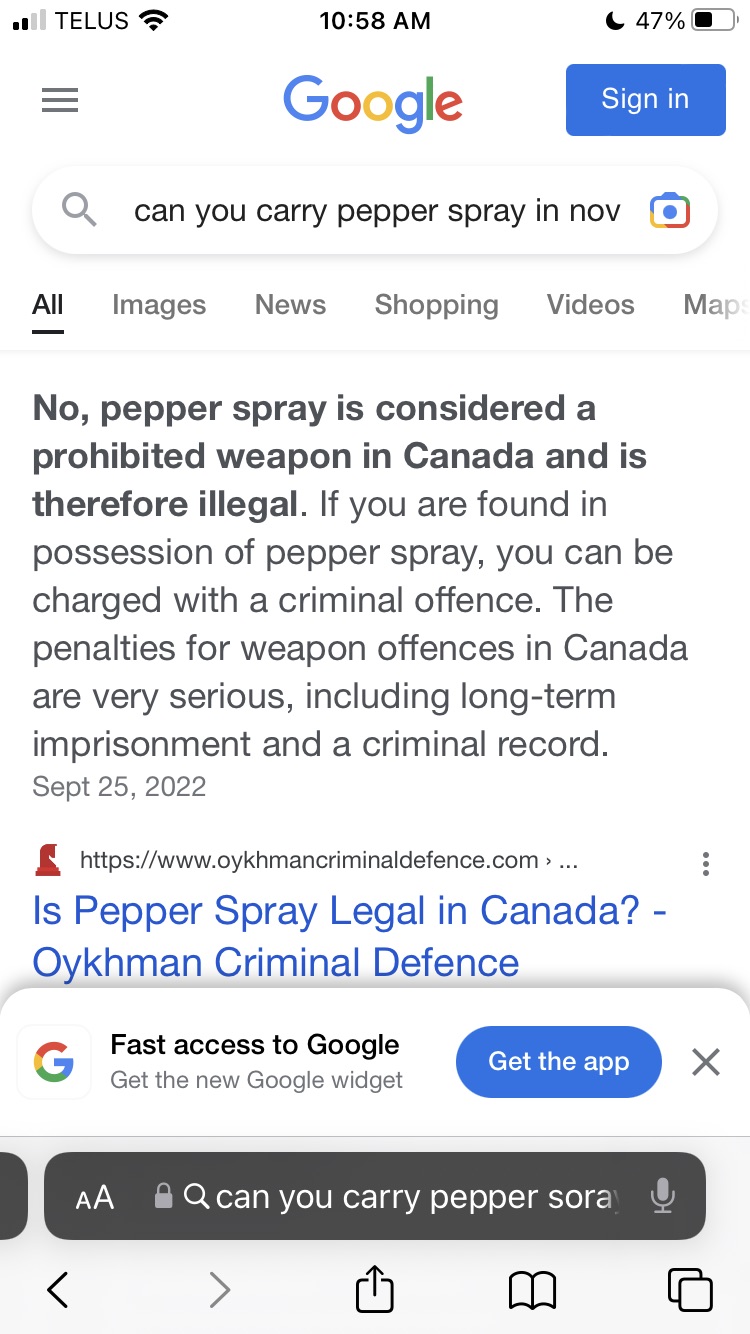Screen dimensions: 750x1334
Task: Switch to the Shopping tab
Action: click(436, 305)
